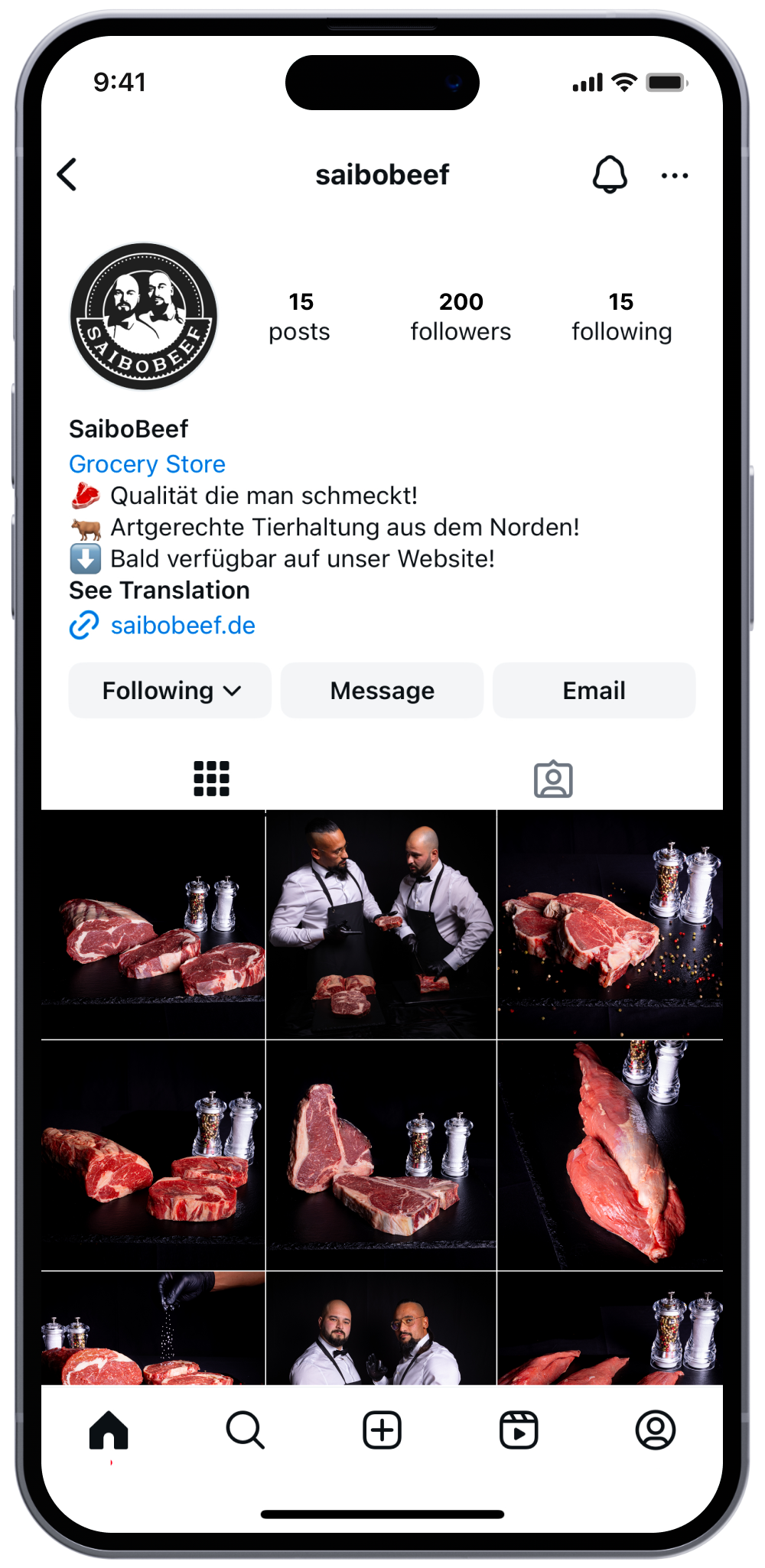This screenshot has height=1568, width=765.
Task: Tap the Email button
Action: [594, 691]
